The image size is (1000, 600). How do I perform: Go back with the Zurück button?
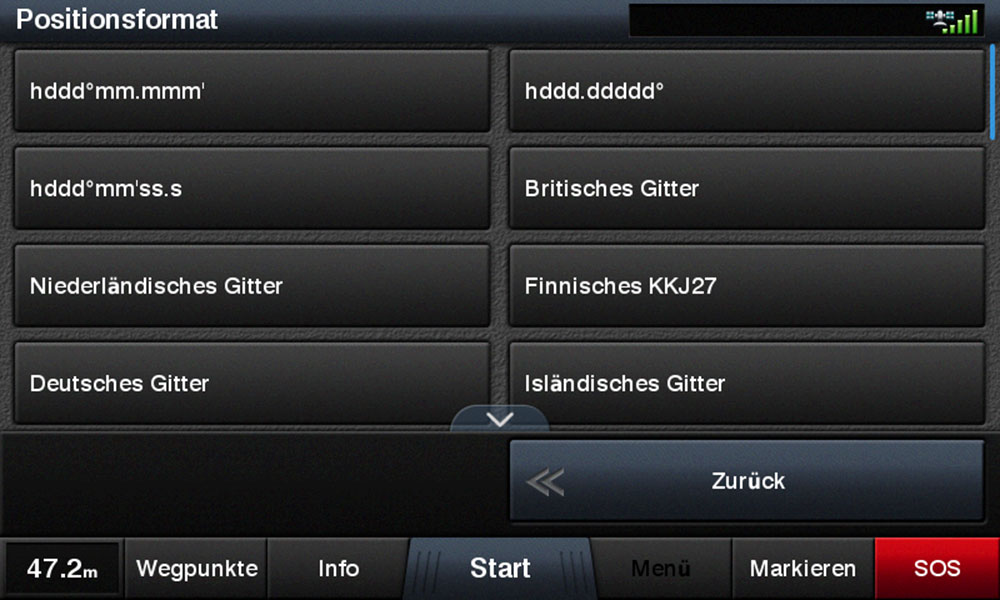point(747,481)
